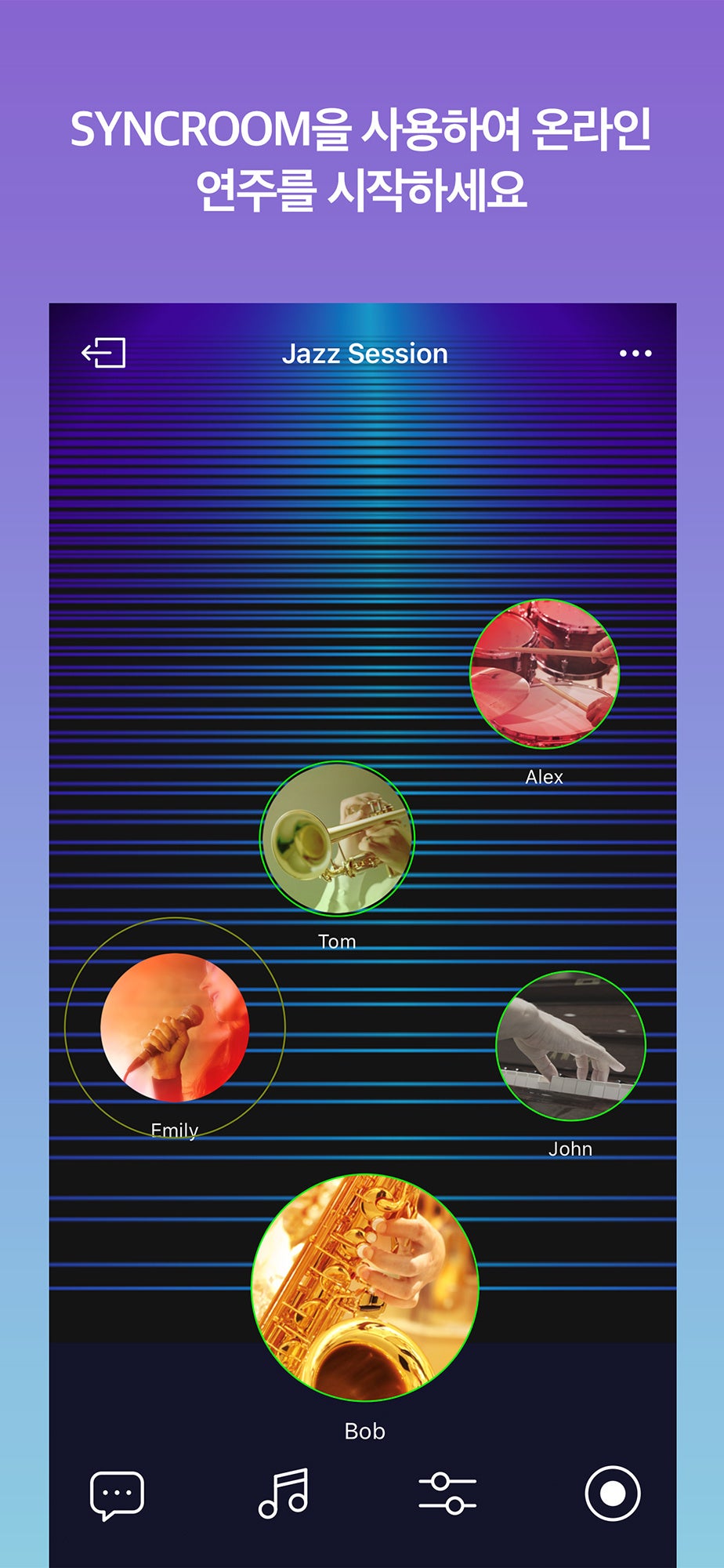The width and height of the screenshot is (724, 1568).
Task: Click Tom's name label
Action: 337,942
